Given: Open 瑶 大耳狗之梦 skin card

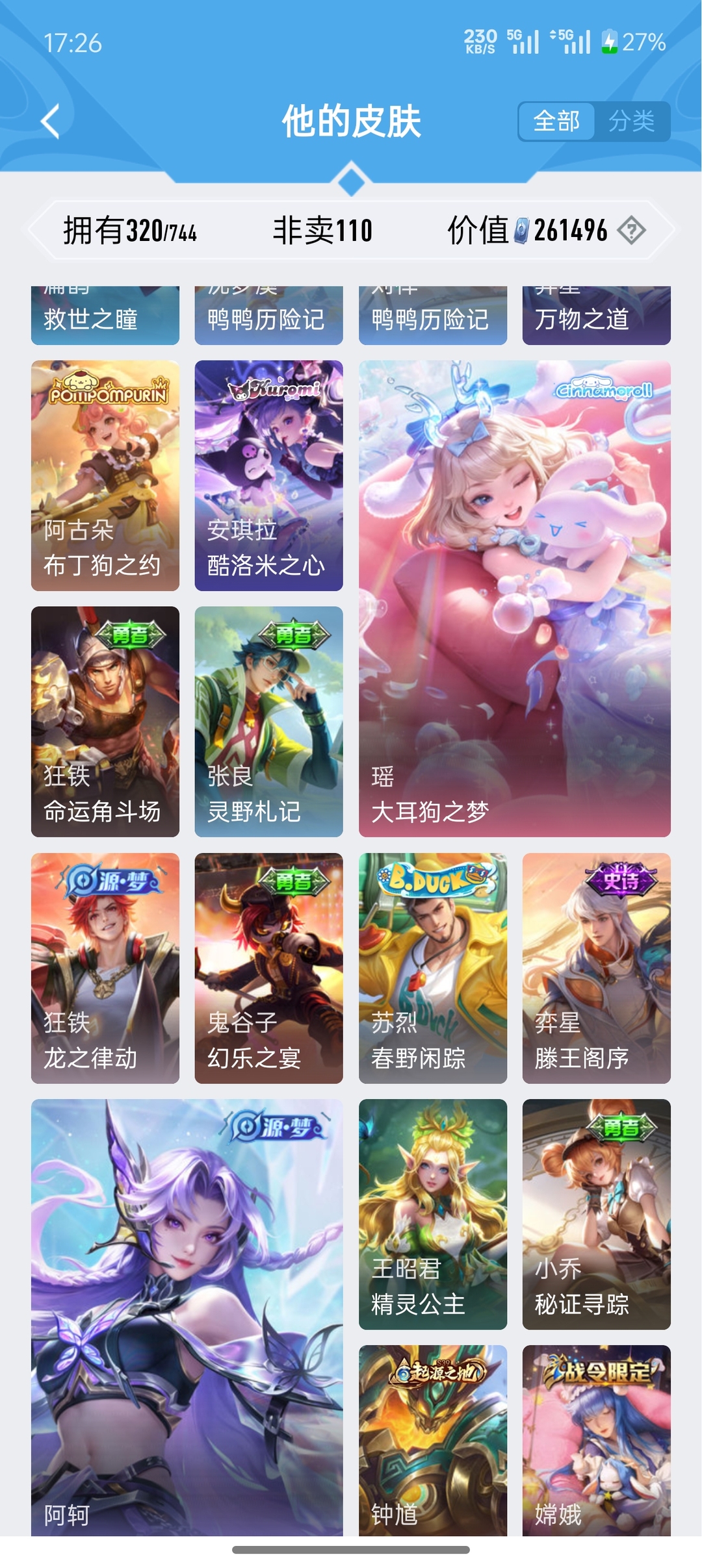Looking at the screenshot, I should click(x=514, y=598).
